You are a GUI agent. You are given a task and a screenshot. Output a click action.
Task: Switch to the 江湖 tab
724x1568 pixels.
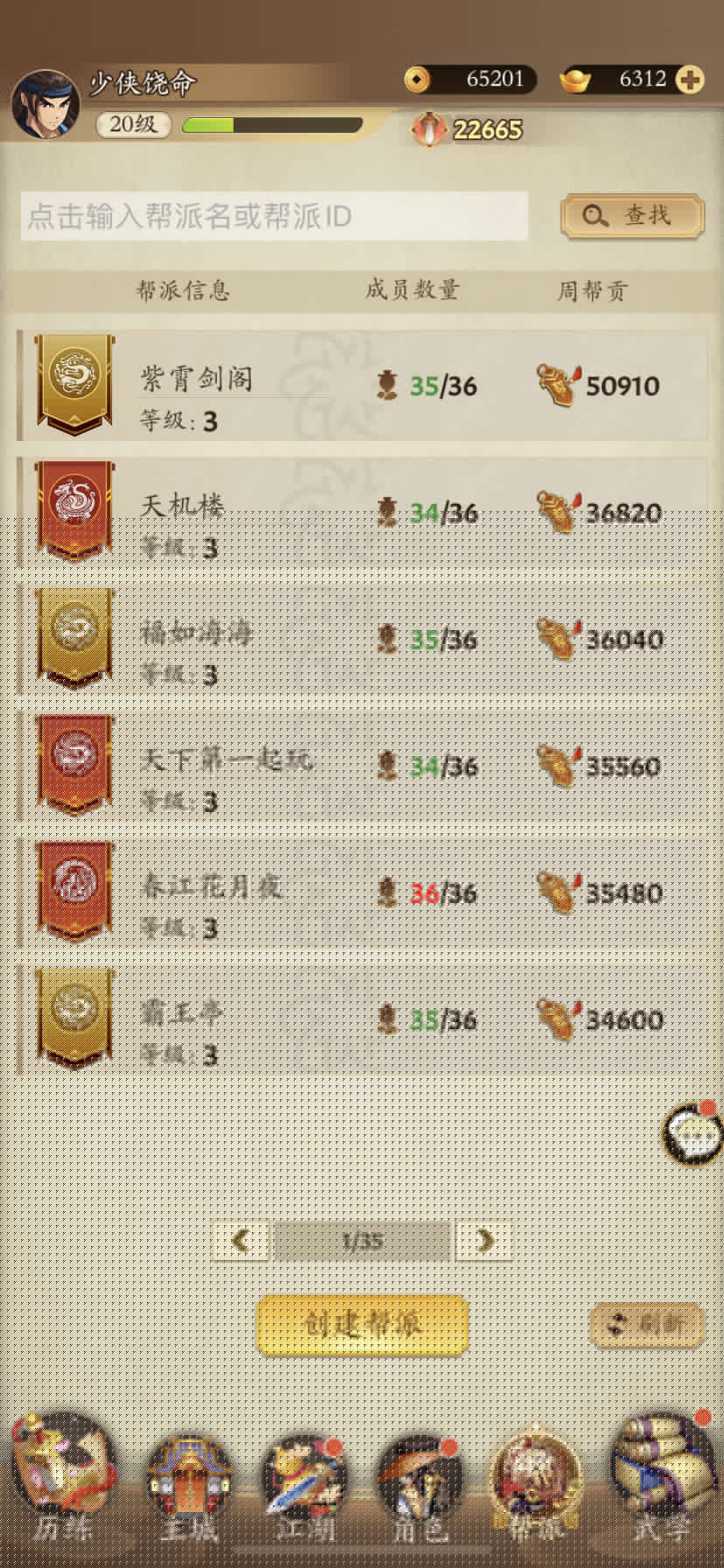point(303,1479)
